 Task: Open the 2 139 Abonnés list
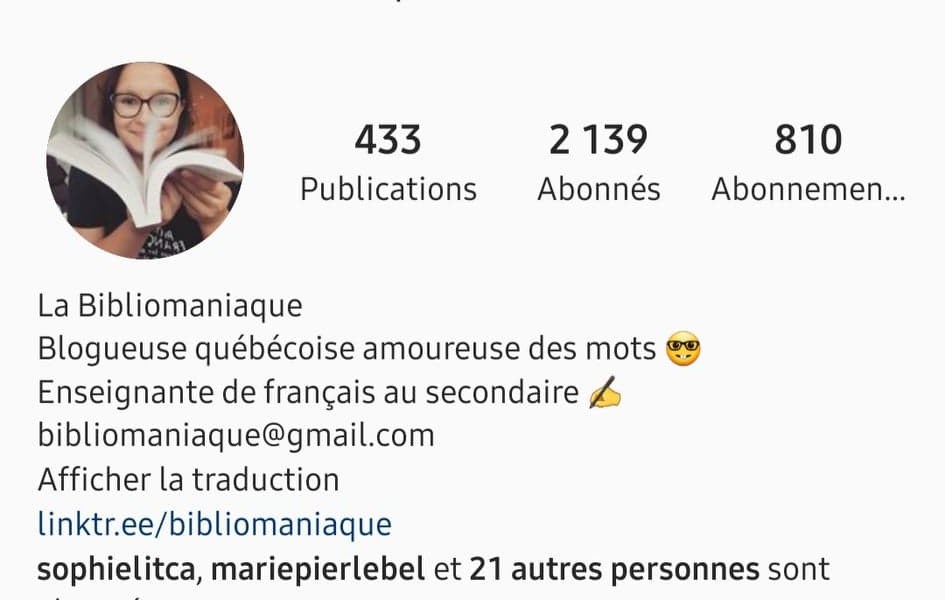click(x=598, y=163)
